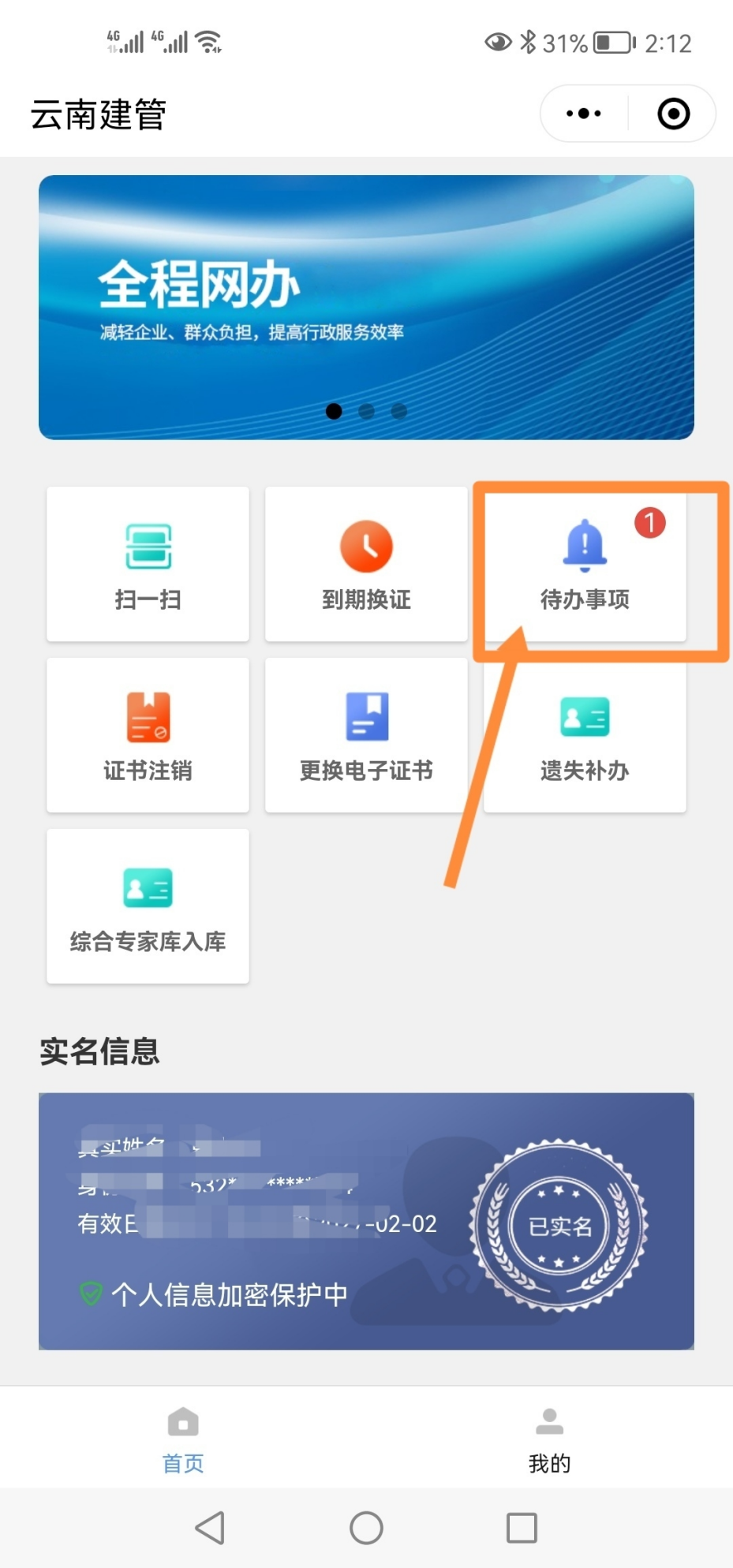This screenshot has height=1568, width=733.
Task: Go back using the system back button
Action: tap(210, 1528)
